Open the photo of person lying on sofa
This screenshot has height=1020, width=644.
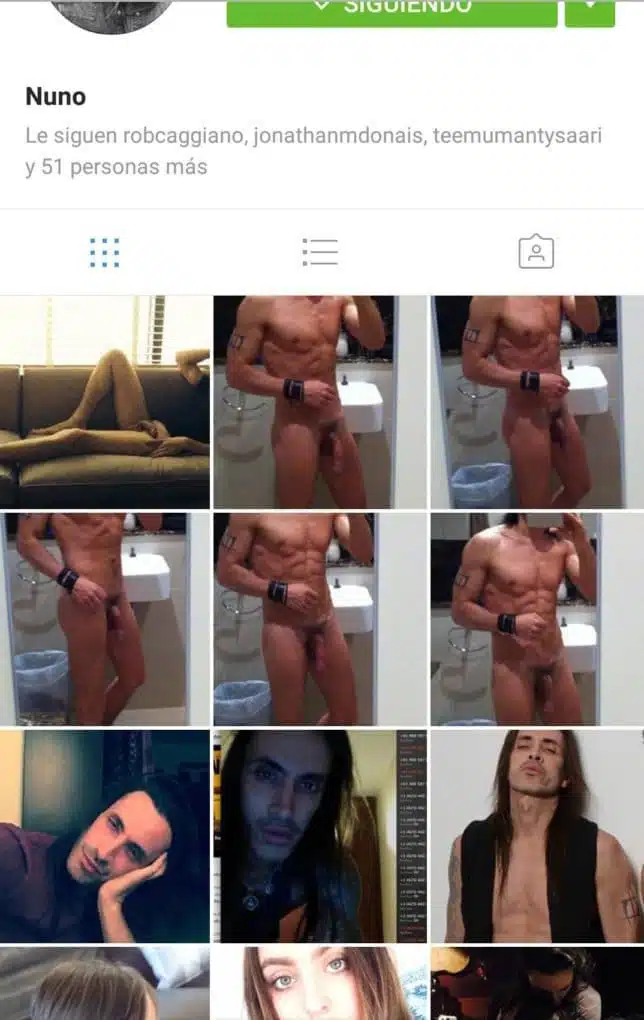click(x=104, y=401)
